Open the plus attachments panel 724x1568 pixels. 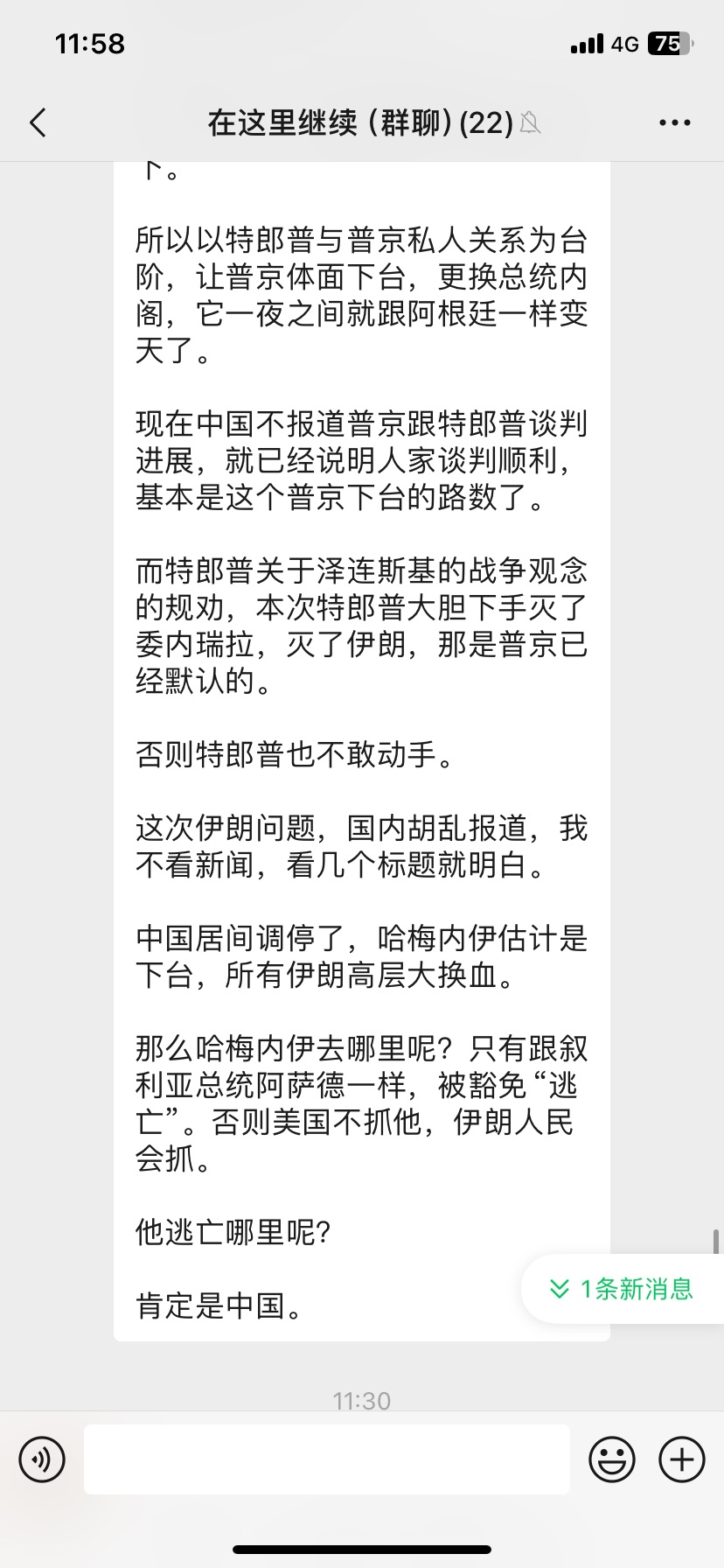click(x=681, y=1459)
